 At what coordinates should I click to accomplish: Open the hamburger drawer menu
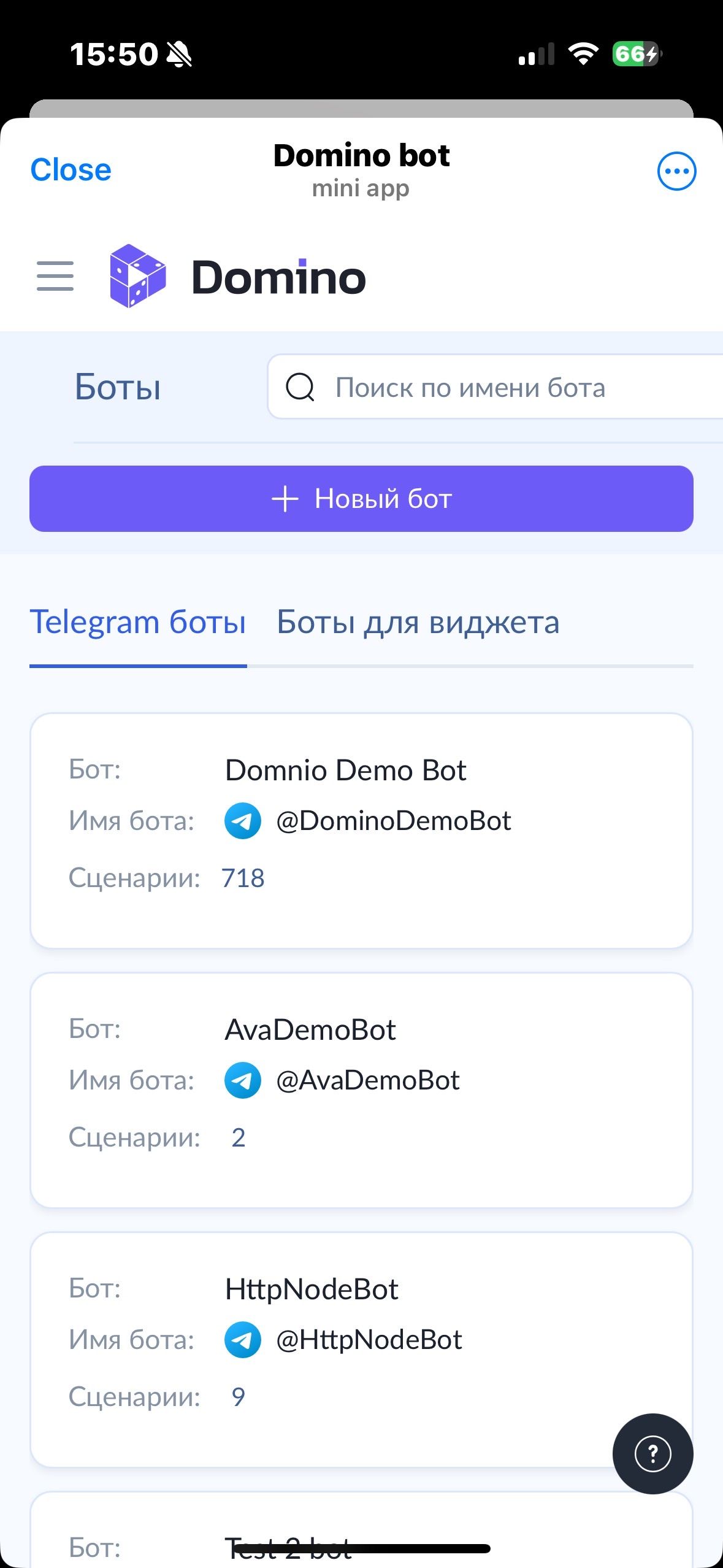point(55,276)
